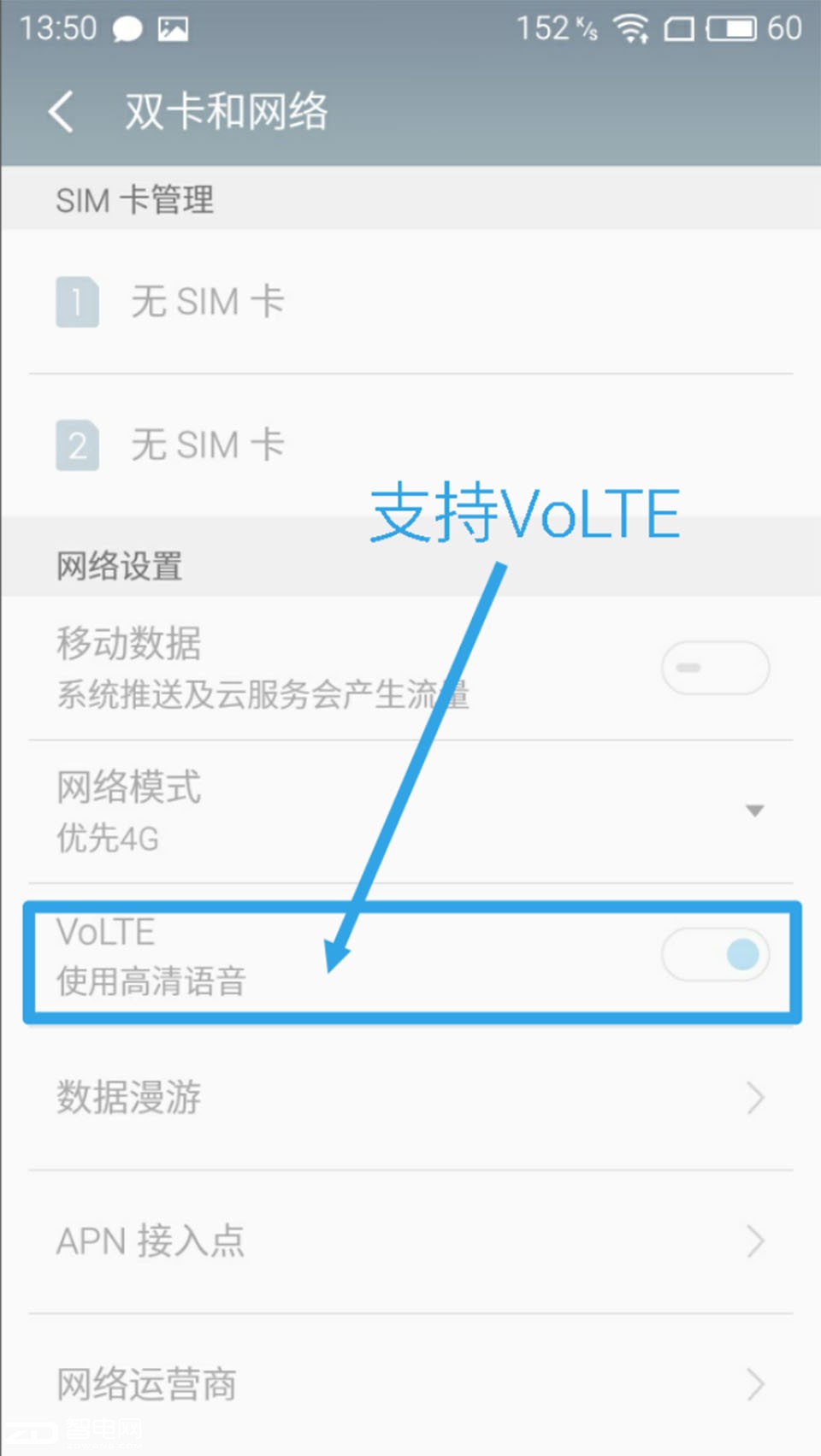This screenshot has height=1456, width=821.
Task: Open 数据漫游 settings
Action: point(410,1098)
